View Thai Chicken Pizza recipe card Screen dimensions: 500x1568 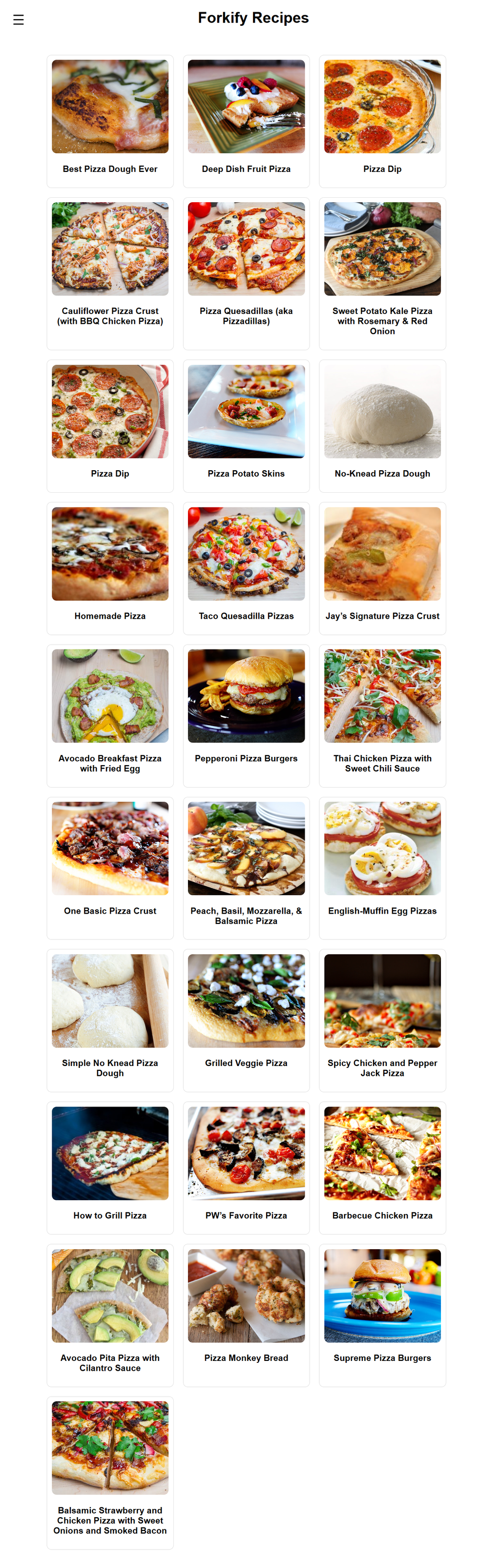pos(382,715)
